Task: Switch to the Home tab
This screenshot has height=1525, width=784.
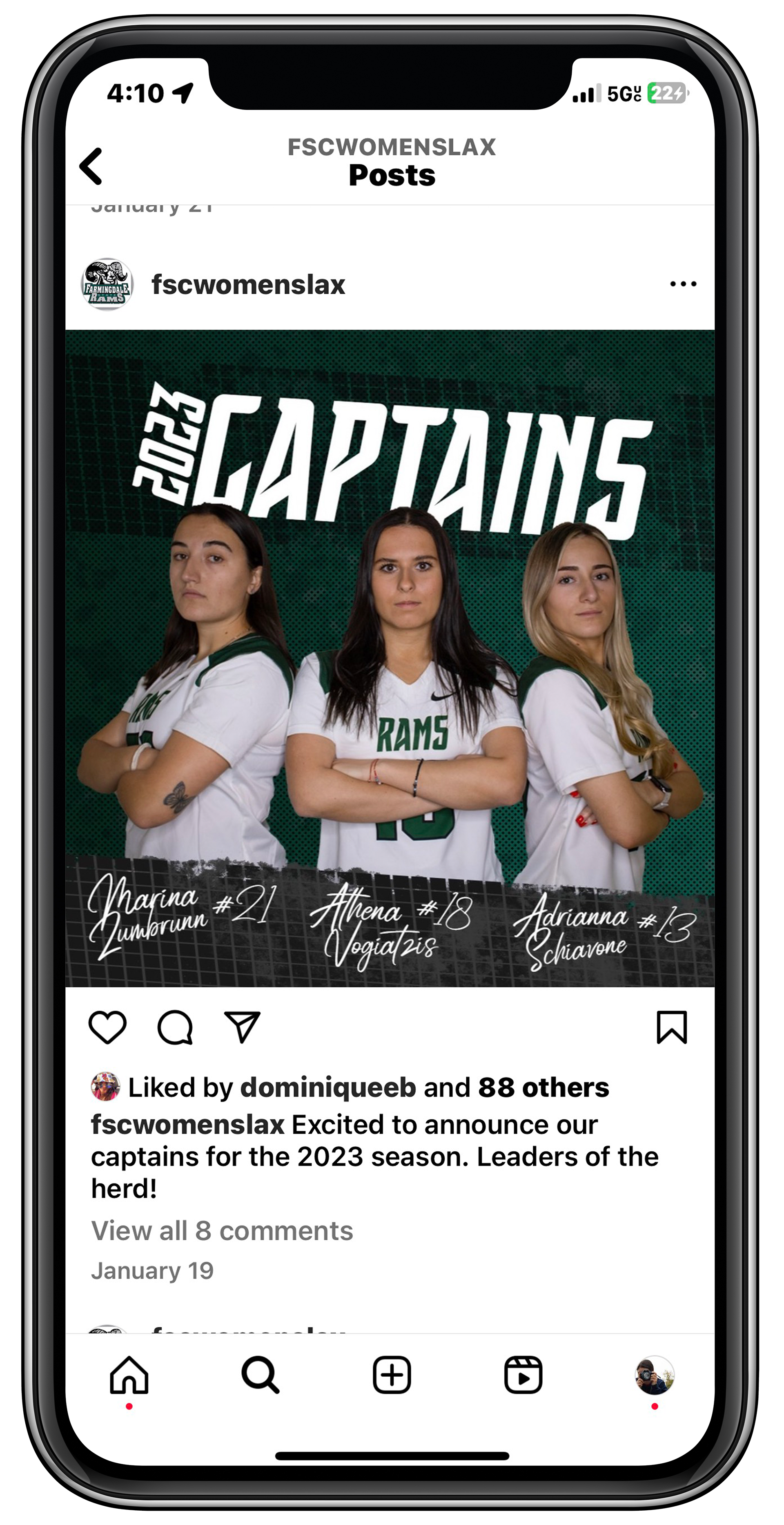Action: tap(129, 1375)
